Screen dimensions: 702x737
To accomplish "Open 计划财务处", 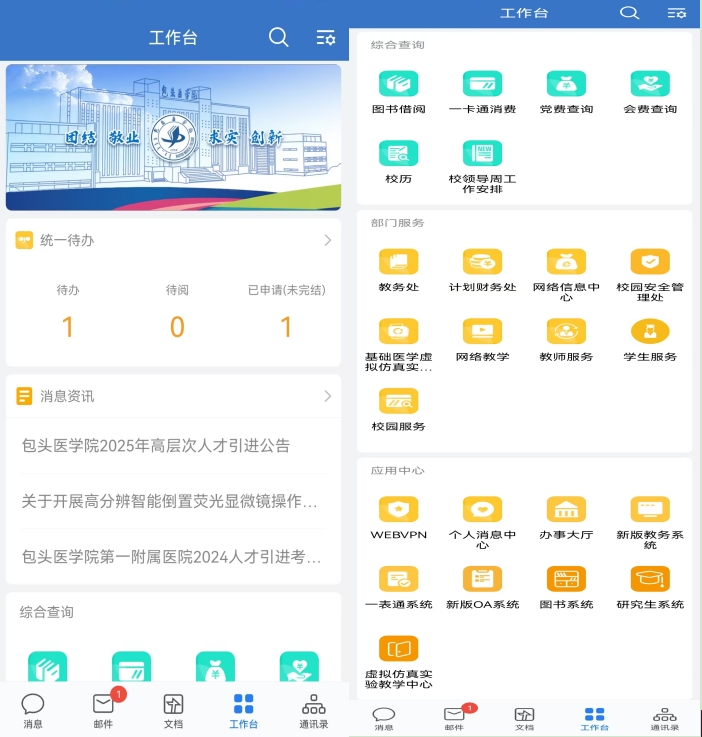I will (x=482, y=270).
